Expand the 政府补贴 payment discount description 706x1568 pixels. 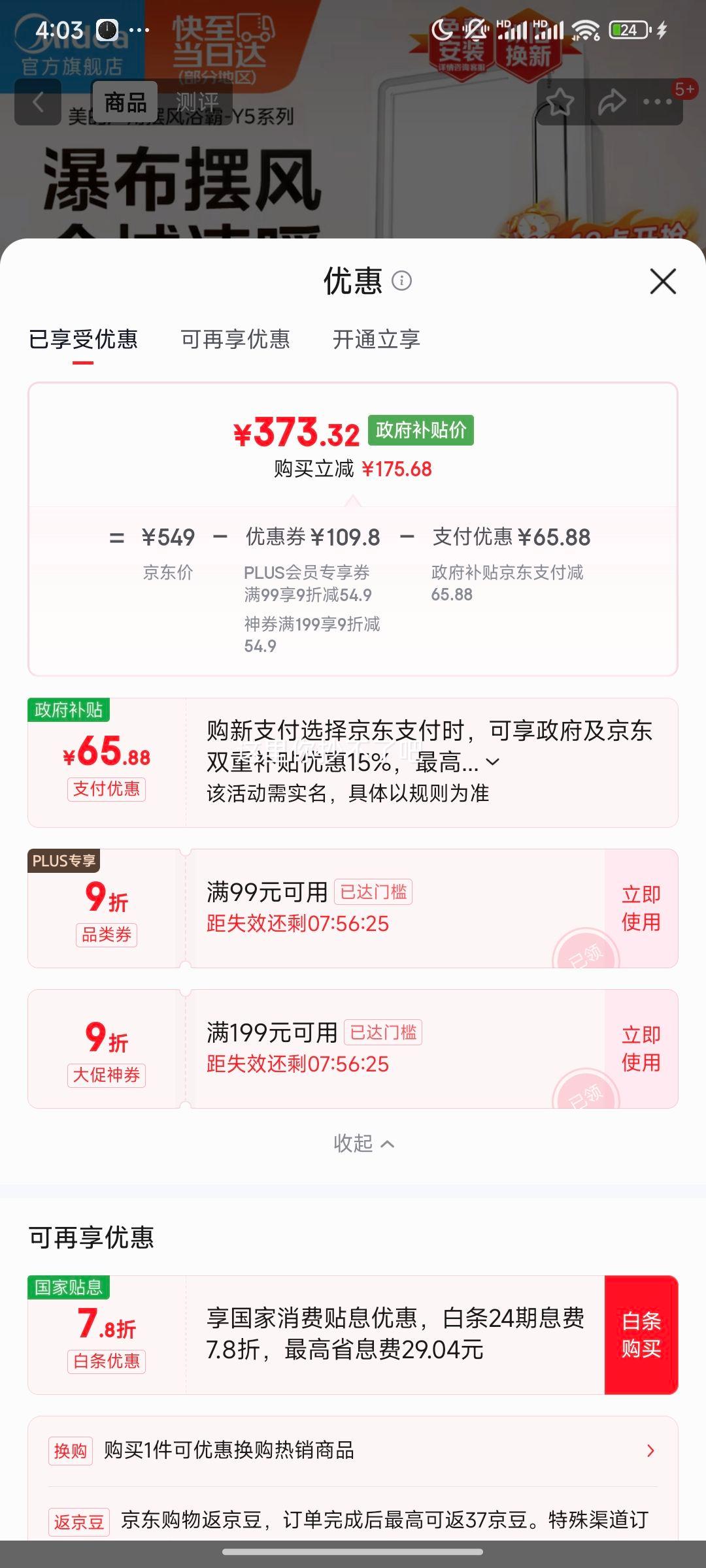tap(494, 762)
